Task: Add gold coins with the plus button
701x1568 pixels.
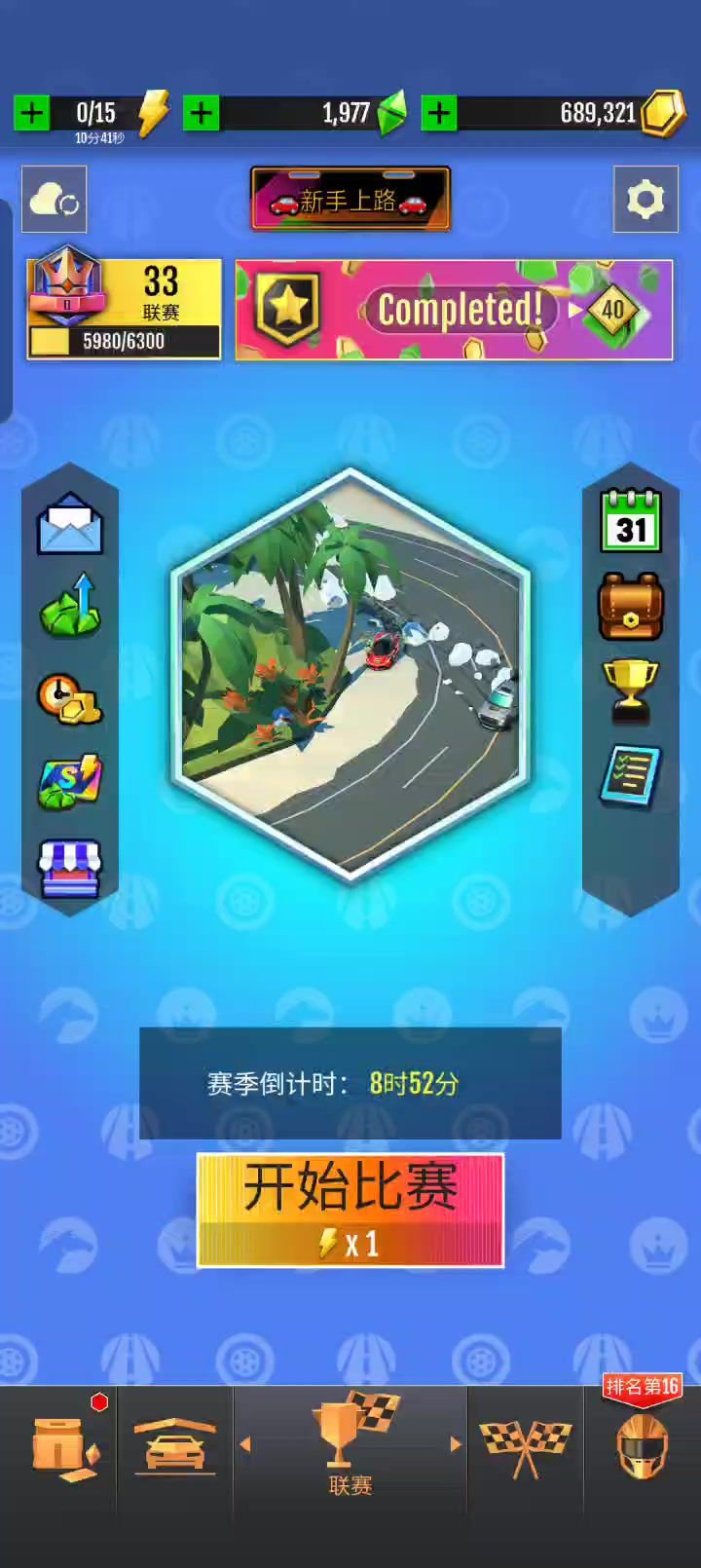Action: 439,113
